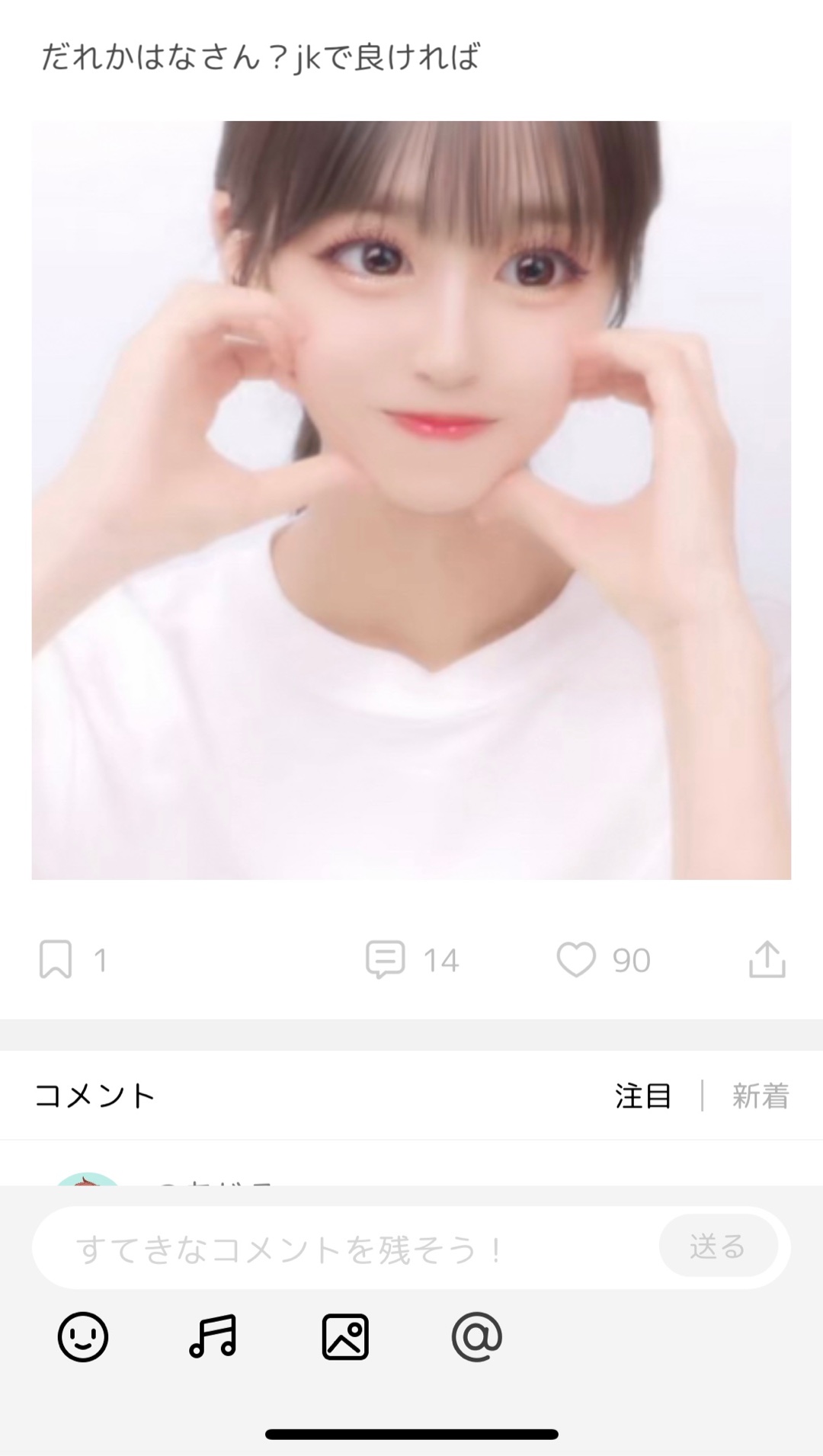The height and width of the screenshot is (1456, 823).
Task: Bookmark this post
Action: pyautogui.click(x=56, y=959)
